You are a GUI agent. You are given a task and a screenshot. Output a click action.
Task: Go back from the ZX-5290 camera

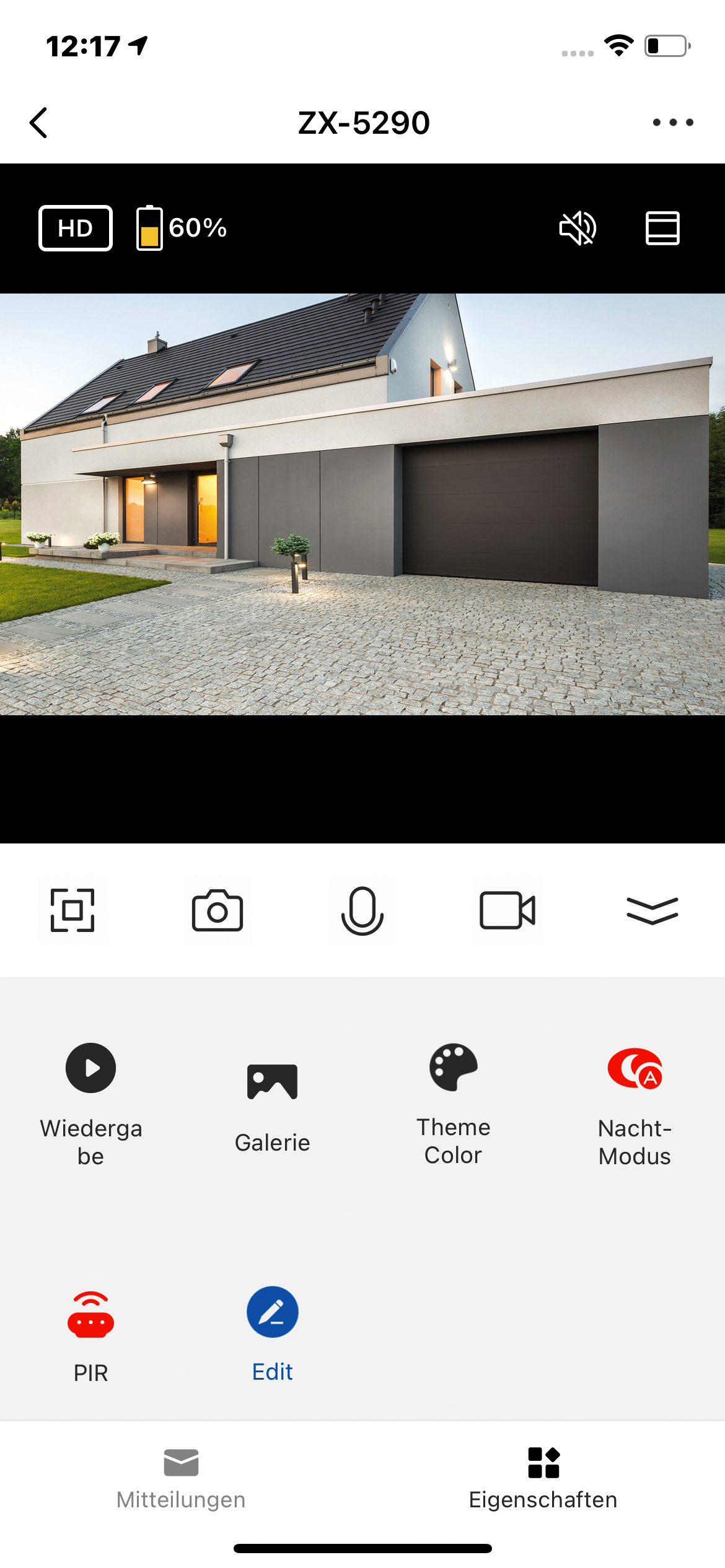coord(38,123)
